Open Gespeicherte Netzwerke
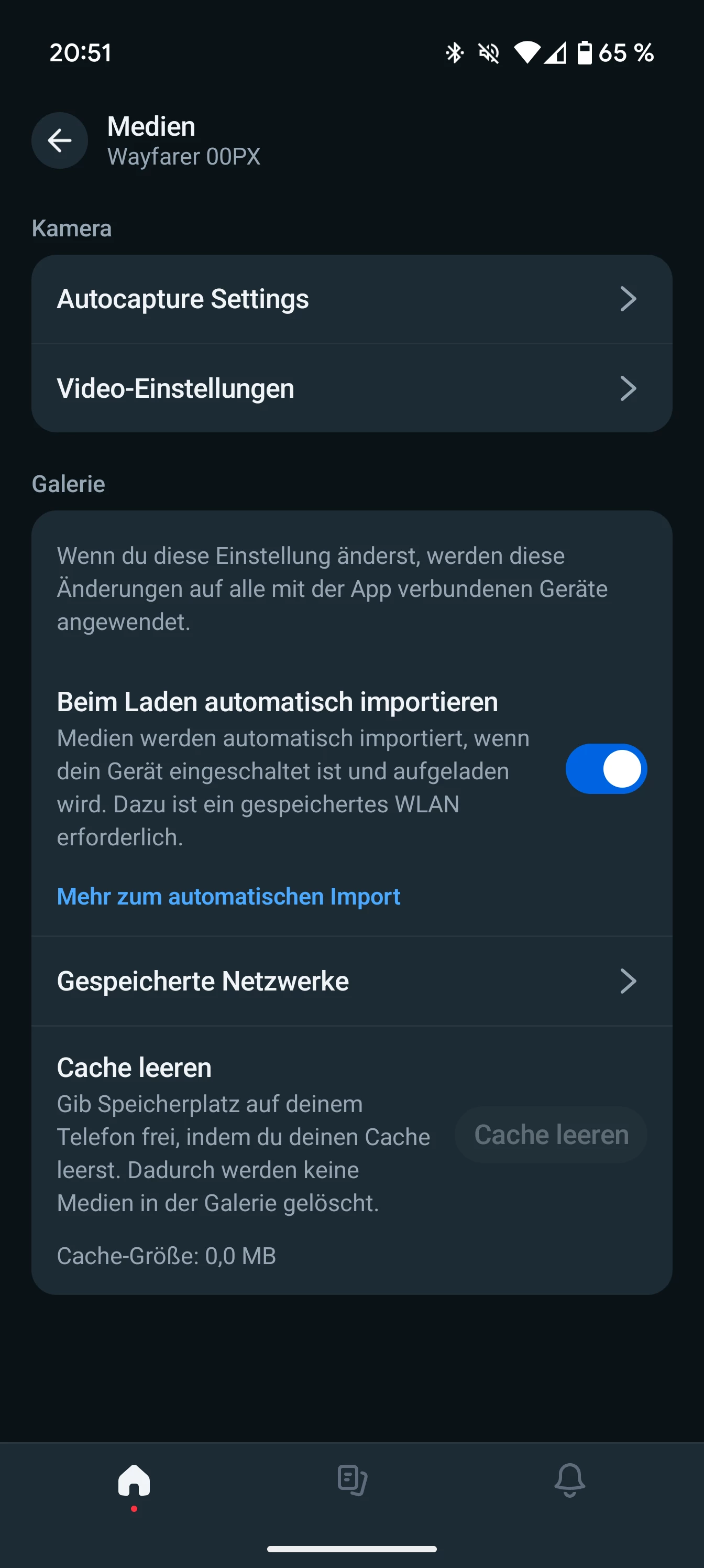The image size is (704, 1568). [x=351, y=981]
